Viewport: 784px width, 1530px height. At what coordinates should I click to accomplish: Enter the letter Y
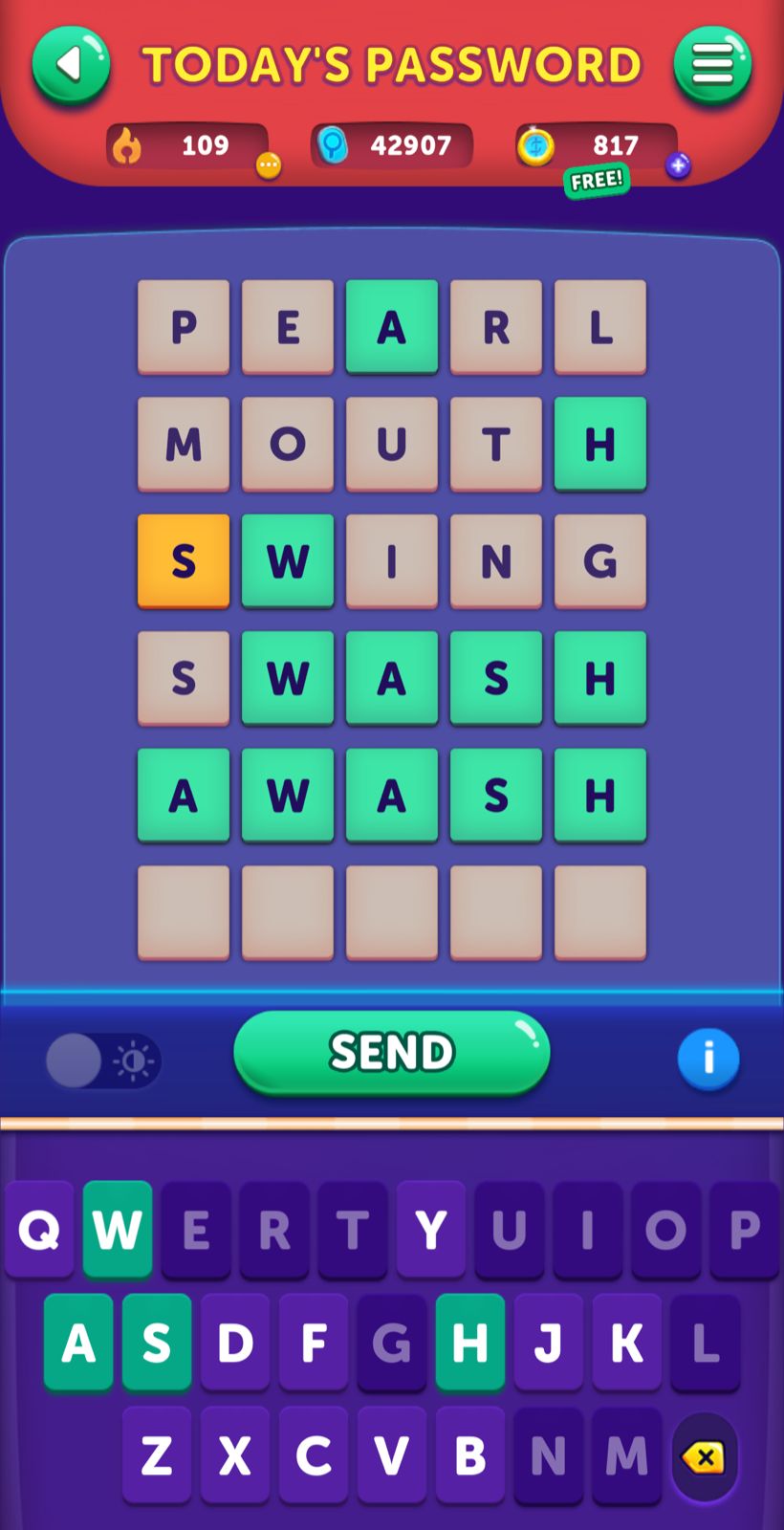(431, 1230)
